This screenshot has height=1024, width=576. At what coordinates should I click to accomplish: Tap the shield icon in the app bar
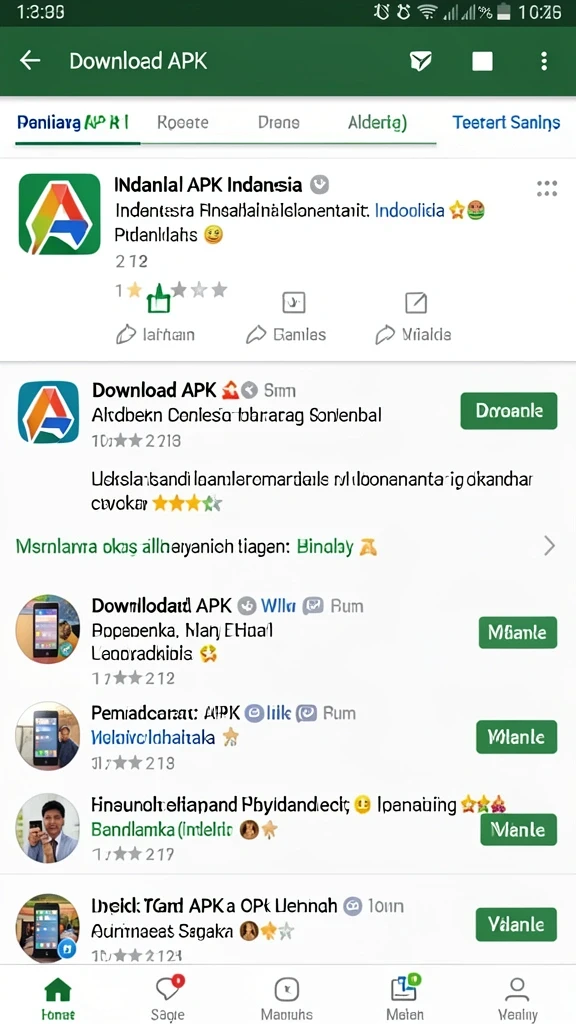[421, 61]
